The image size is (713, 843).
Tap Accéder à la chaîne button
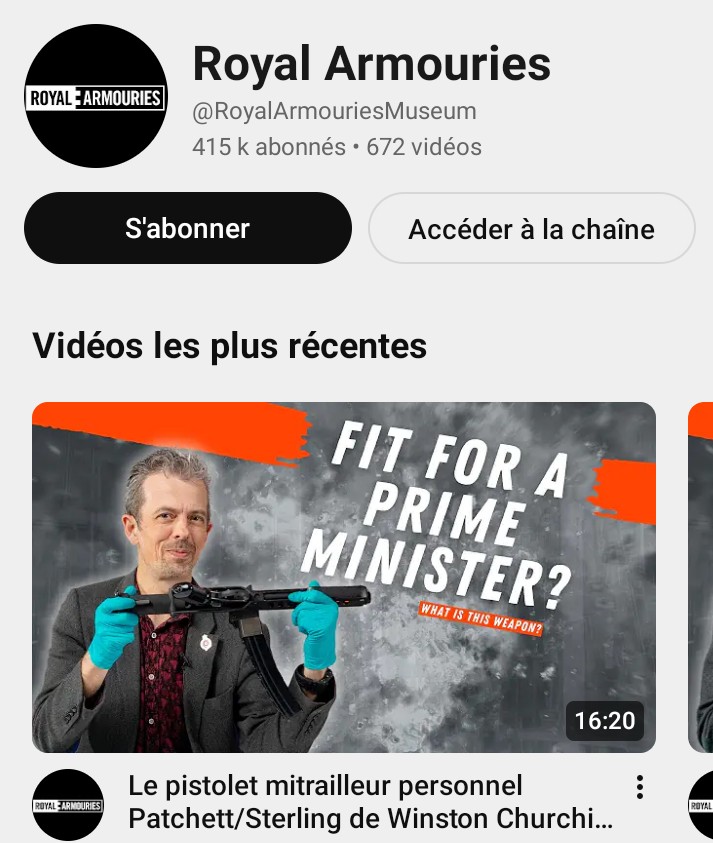pyautogui.click(x=531, y=229)
